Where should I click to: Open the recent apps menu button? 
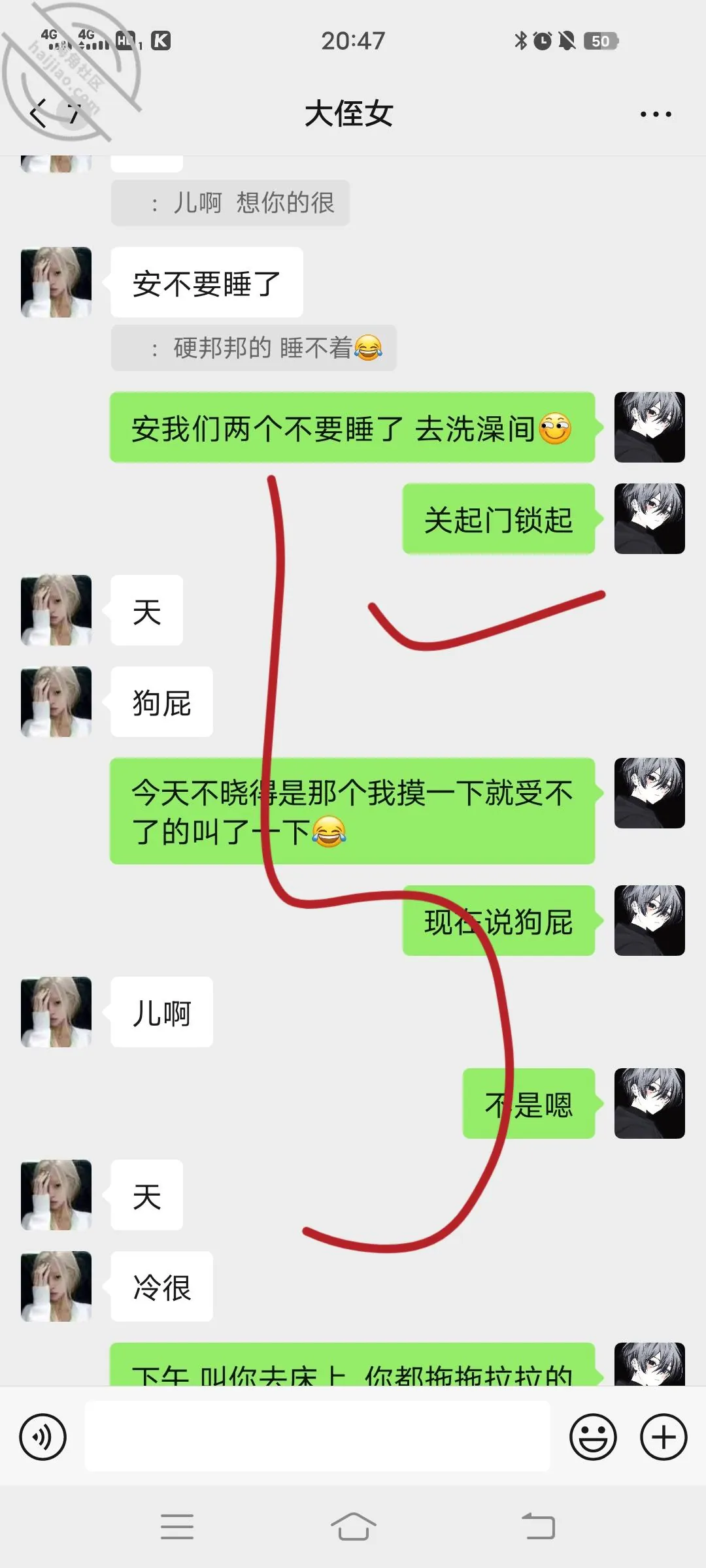coord(177,1526)
